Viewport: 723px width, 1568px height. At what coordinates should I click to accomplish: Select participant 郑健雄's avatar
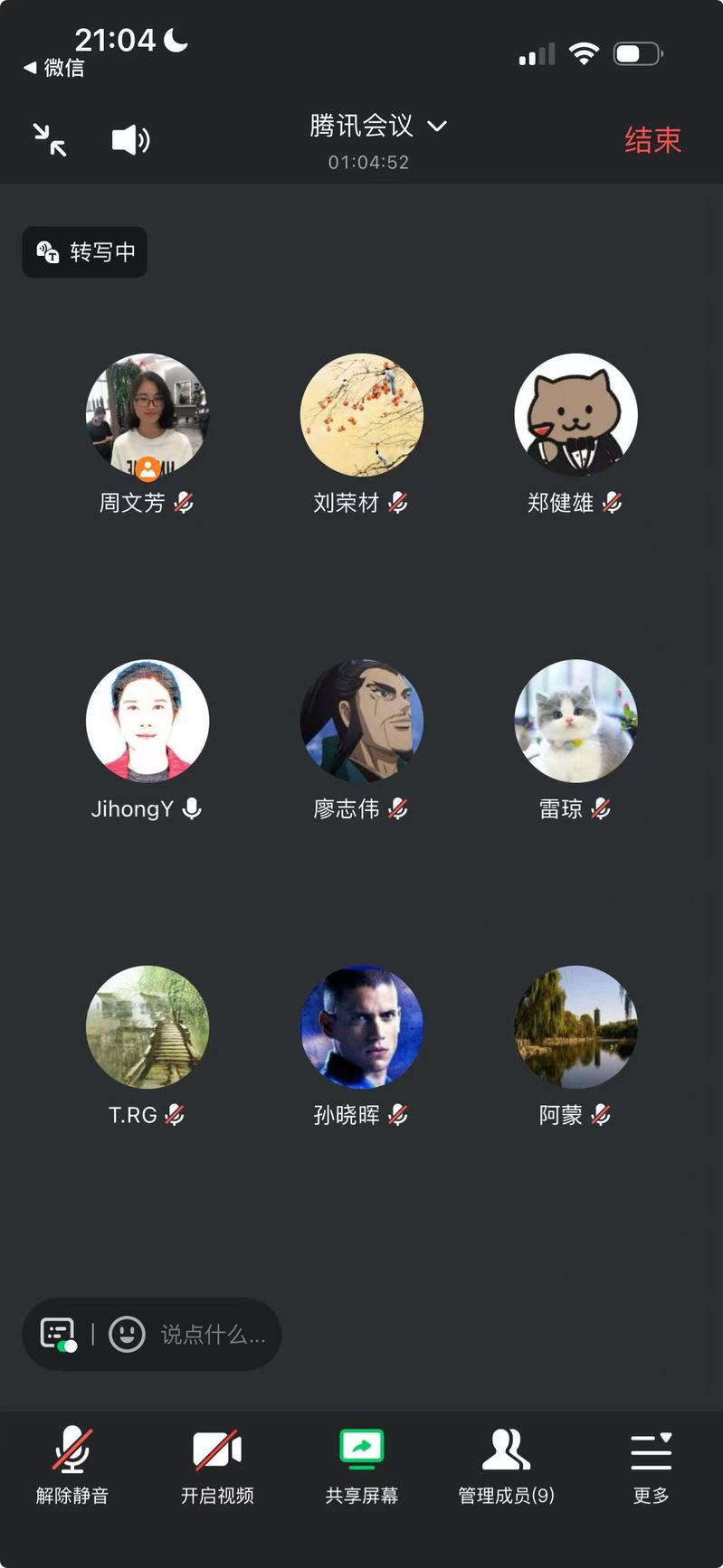(x=576, y=415)
